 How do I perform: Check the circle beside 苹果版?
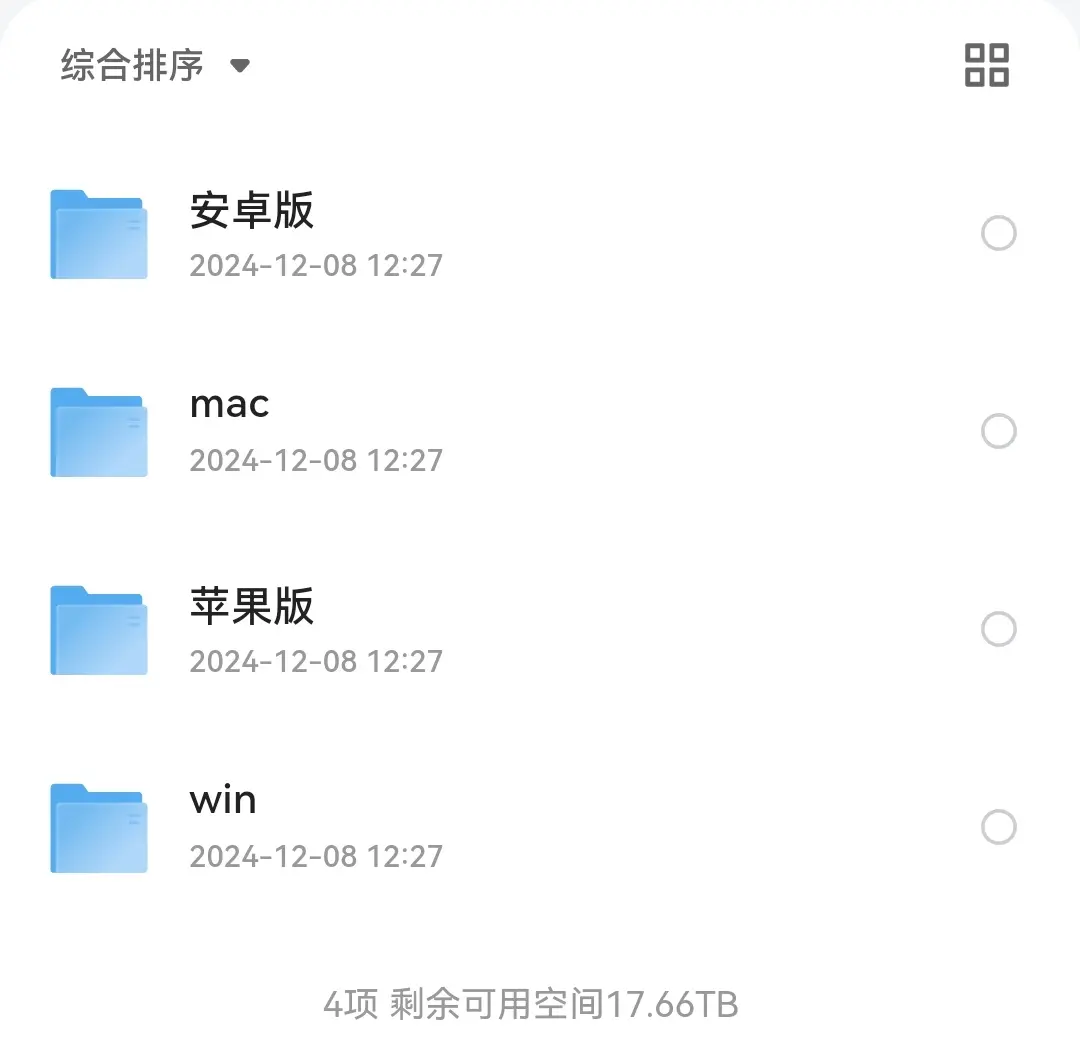click(998, 630)
